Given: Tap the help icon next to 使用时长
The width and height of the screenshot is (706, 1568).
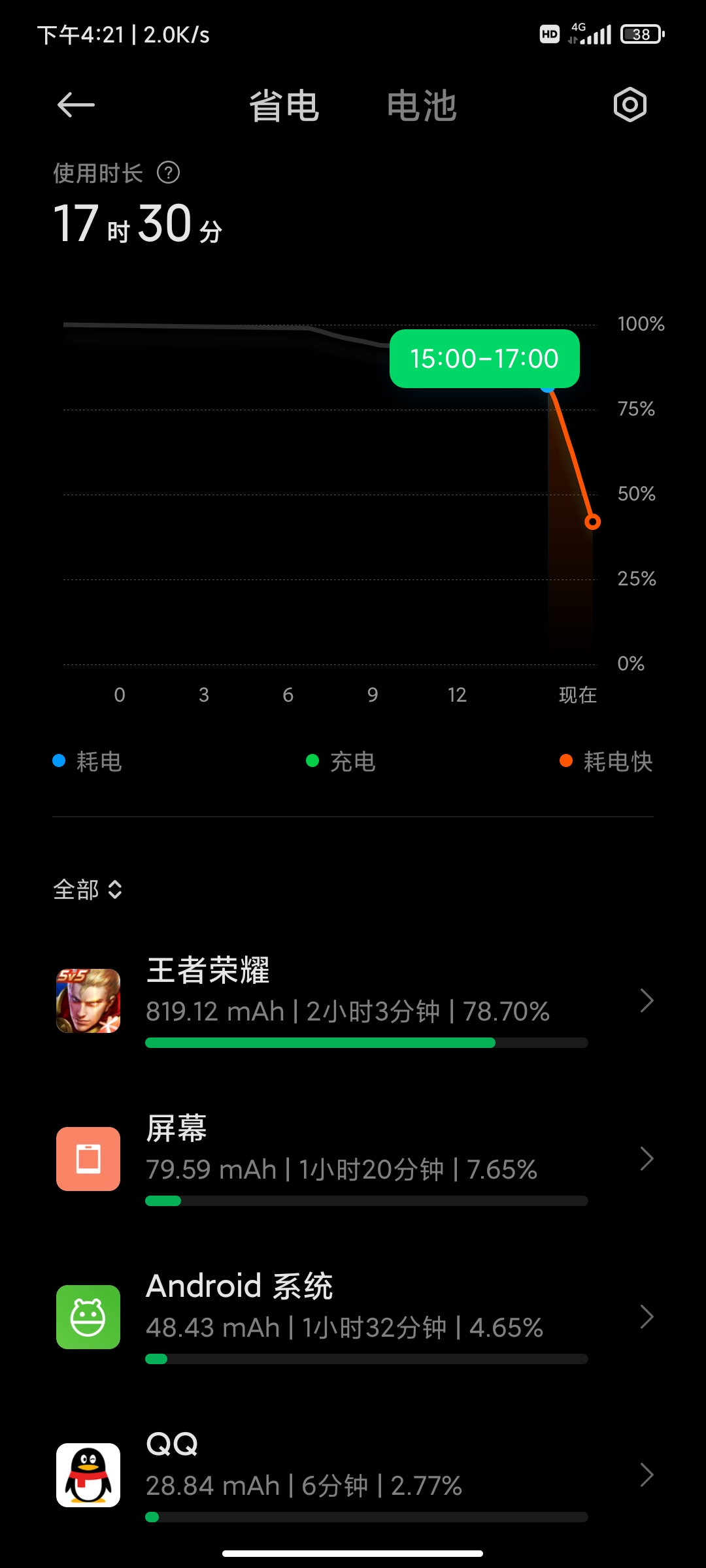Looking at the screenshot, I should coord(168,173).
